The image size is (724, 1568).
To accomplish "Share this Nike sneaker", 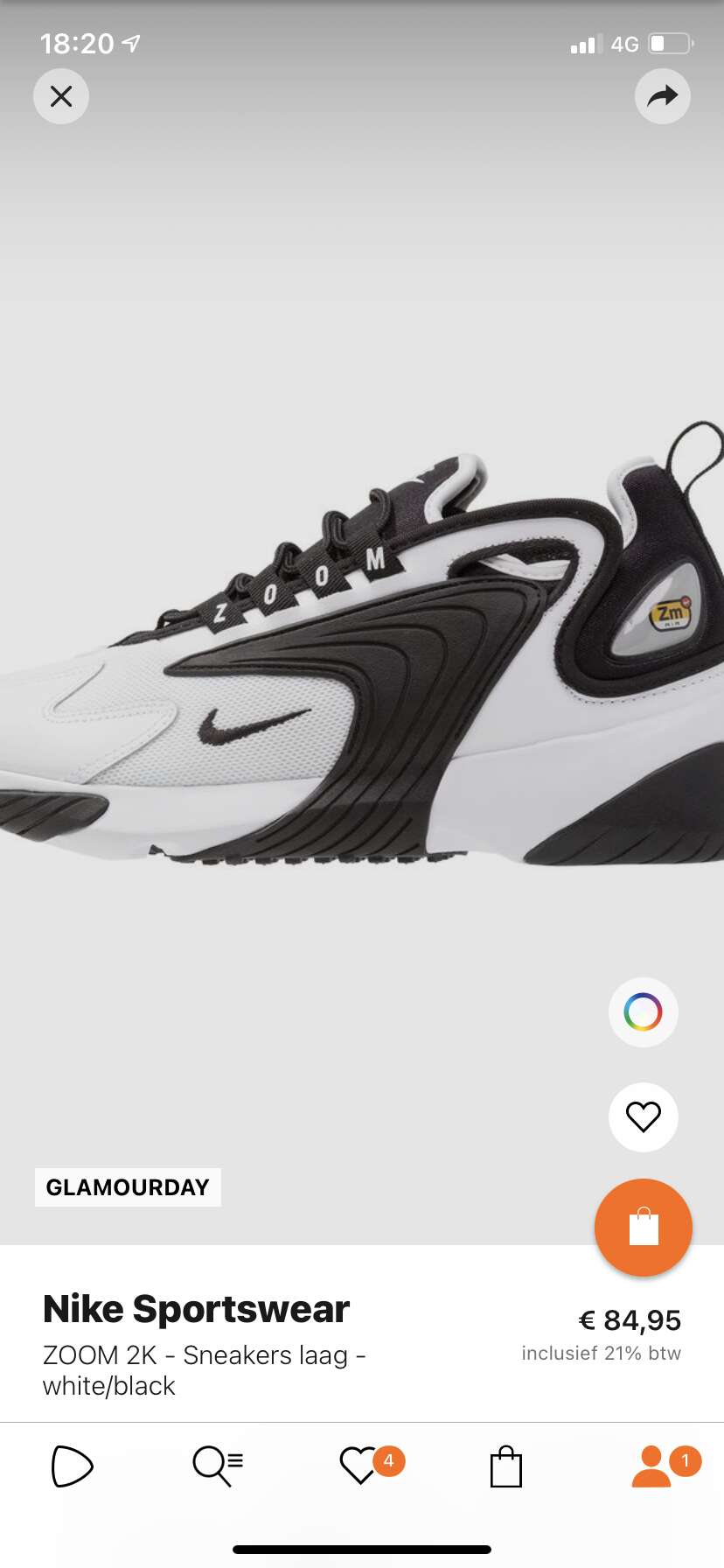I will (662, 96).
